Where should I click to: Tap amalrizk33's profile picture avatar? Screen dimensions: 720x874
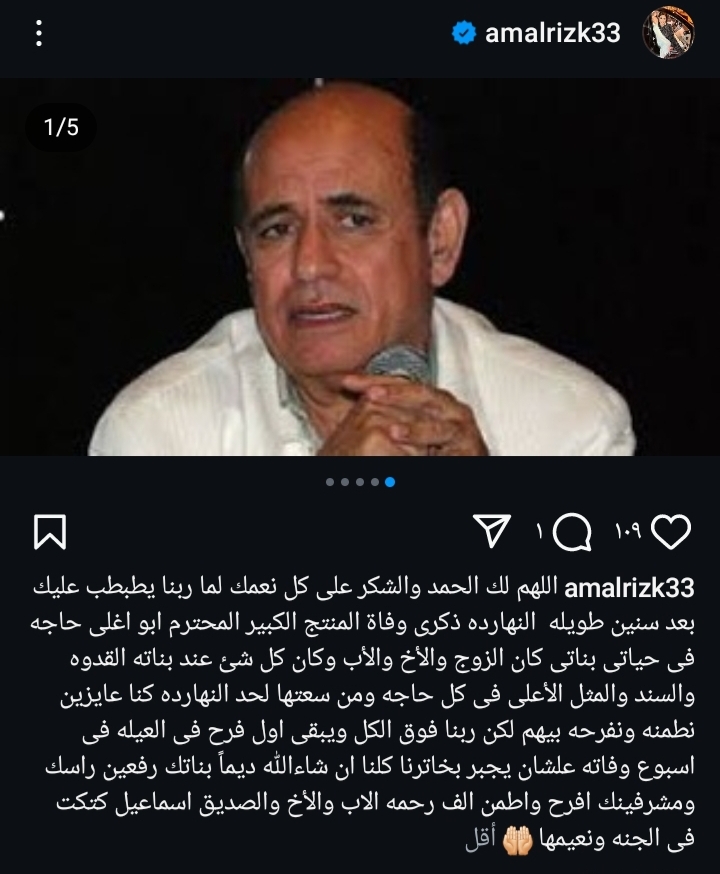pos(669,34)
